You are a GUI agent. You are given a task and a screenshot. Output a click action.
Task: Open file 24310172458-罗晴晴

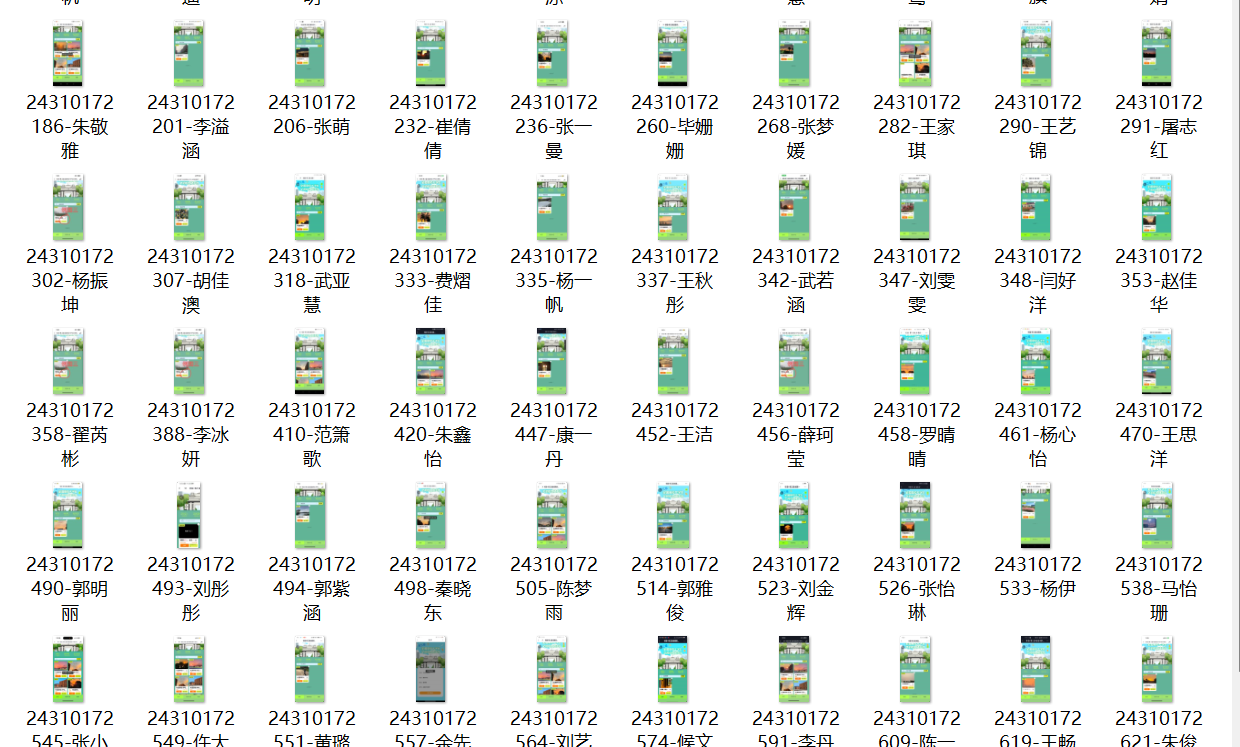point(916,362)
